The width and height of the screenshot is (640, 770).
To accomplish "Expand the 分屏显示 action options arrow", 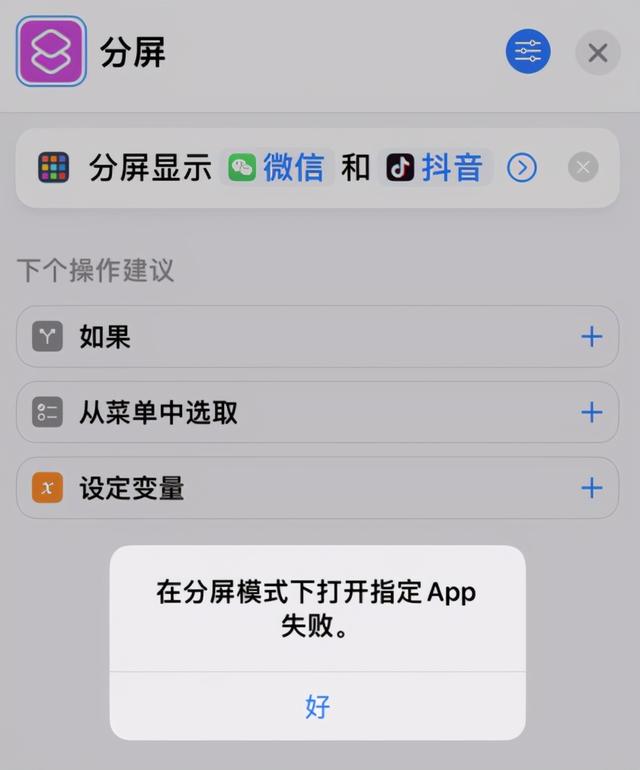I will tap(522, 168).
